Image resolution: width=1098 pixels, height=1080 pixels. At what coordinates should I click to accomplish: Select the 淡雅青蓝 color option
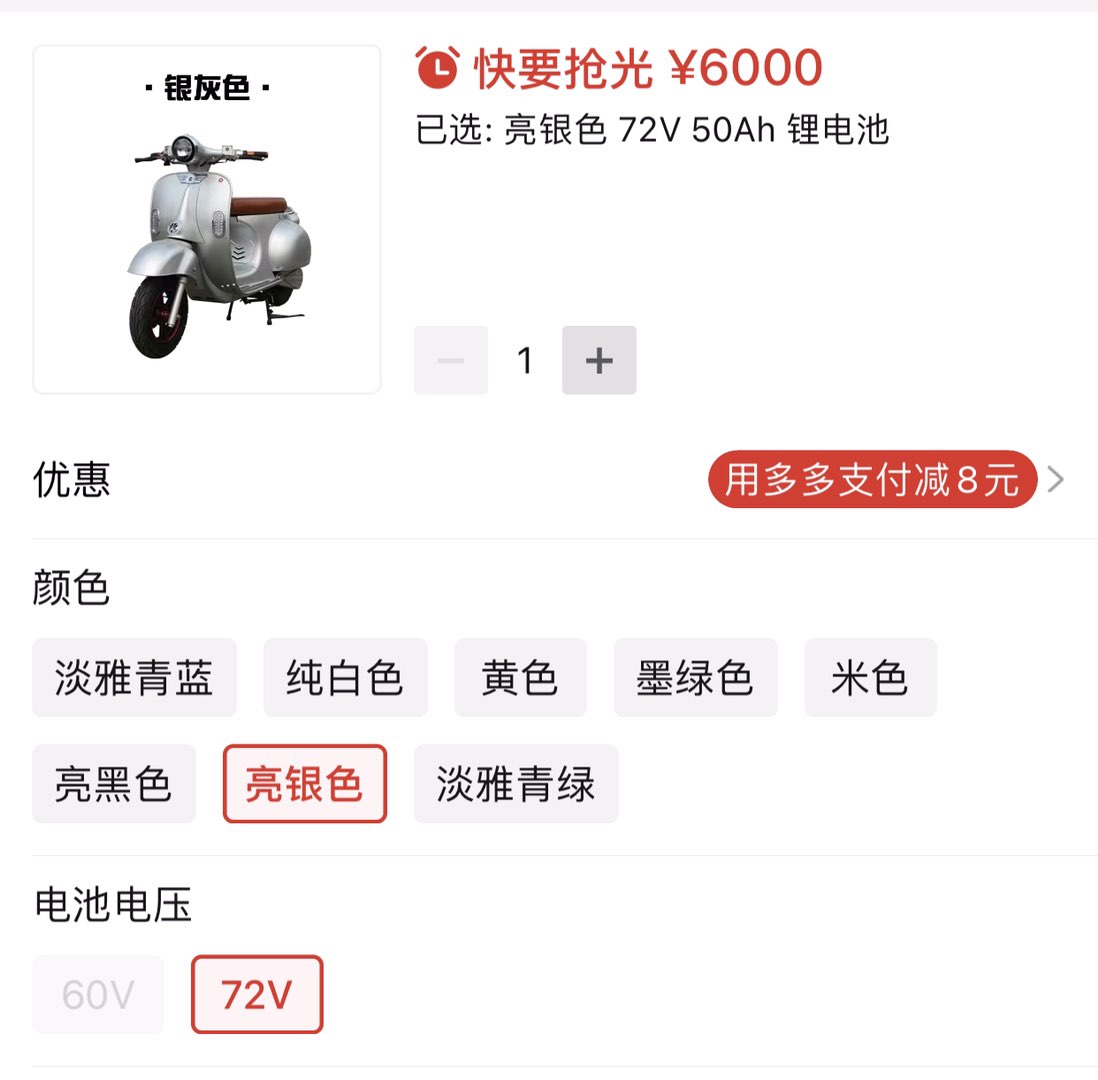pyautogui.click(x=134, y=678)
